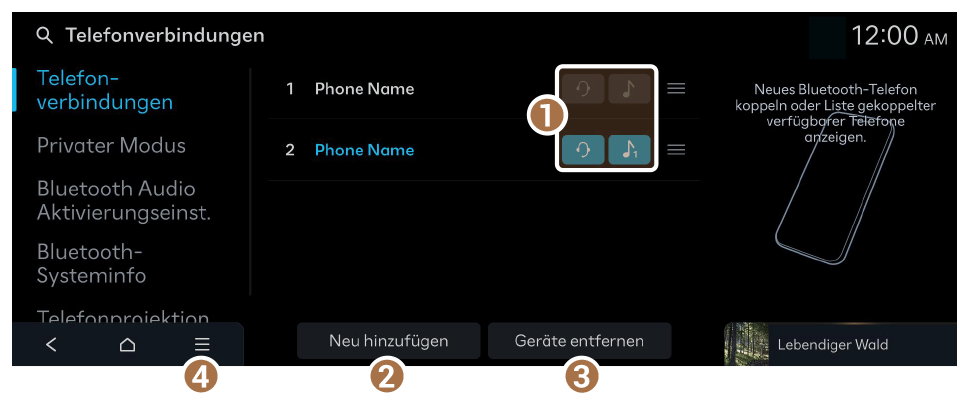Image resolution: width=969 pixels, height=413 pixels.
Task: Open Telefonprojektion settings
Action: pos(123,317)
